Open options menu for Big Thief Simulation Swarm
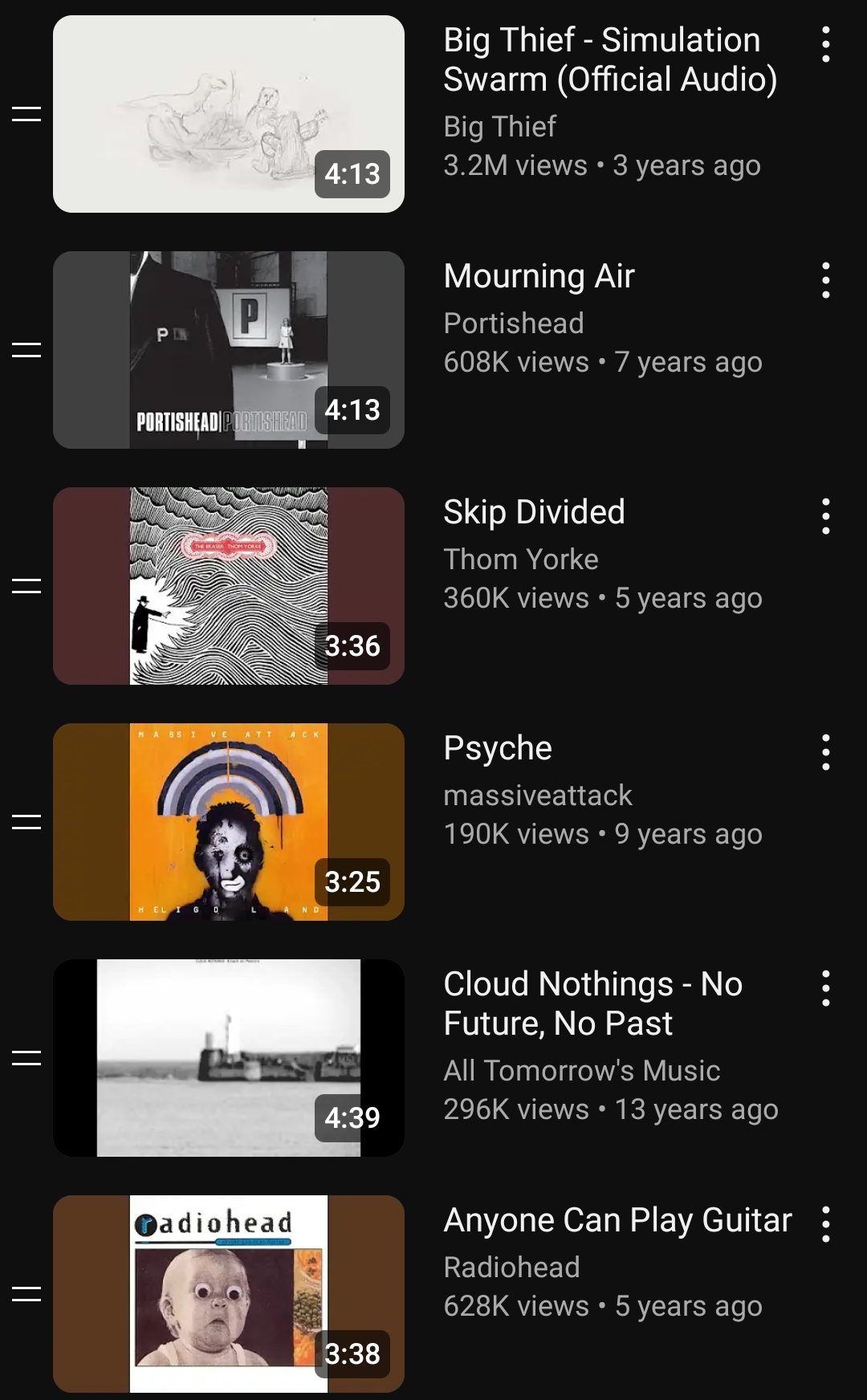The height and width of the screenshot is (1400, 867). point(825,44)
